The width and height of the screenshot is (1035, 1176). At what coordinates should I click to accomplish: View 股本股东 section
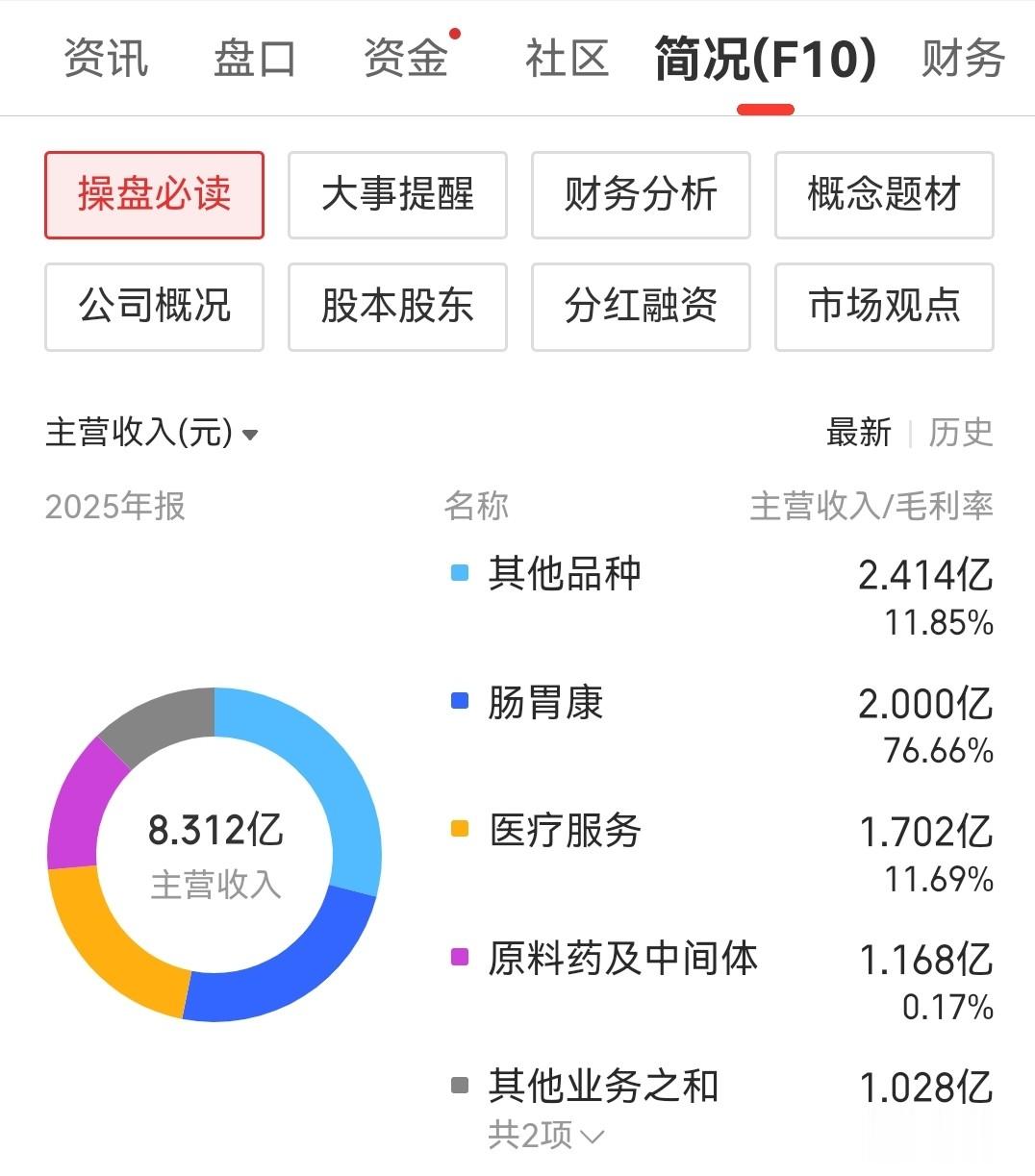pyautogui.click(x=397, y=307)
